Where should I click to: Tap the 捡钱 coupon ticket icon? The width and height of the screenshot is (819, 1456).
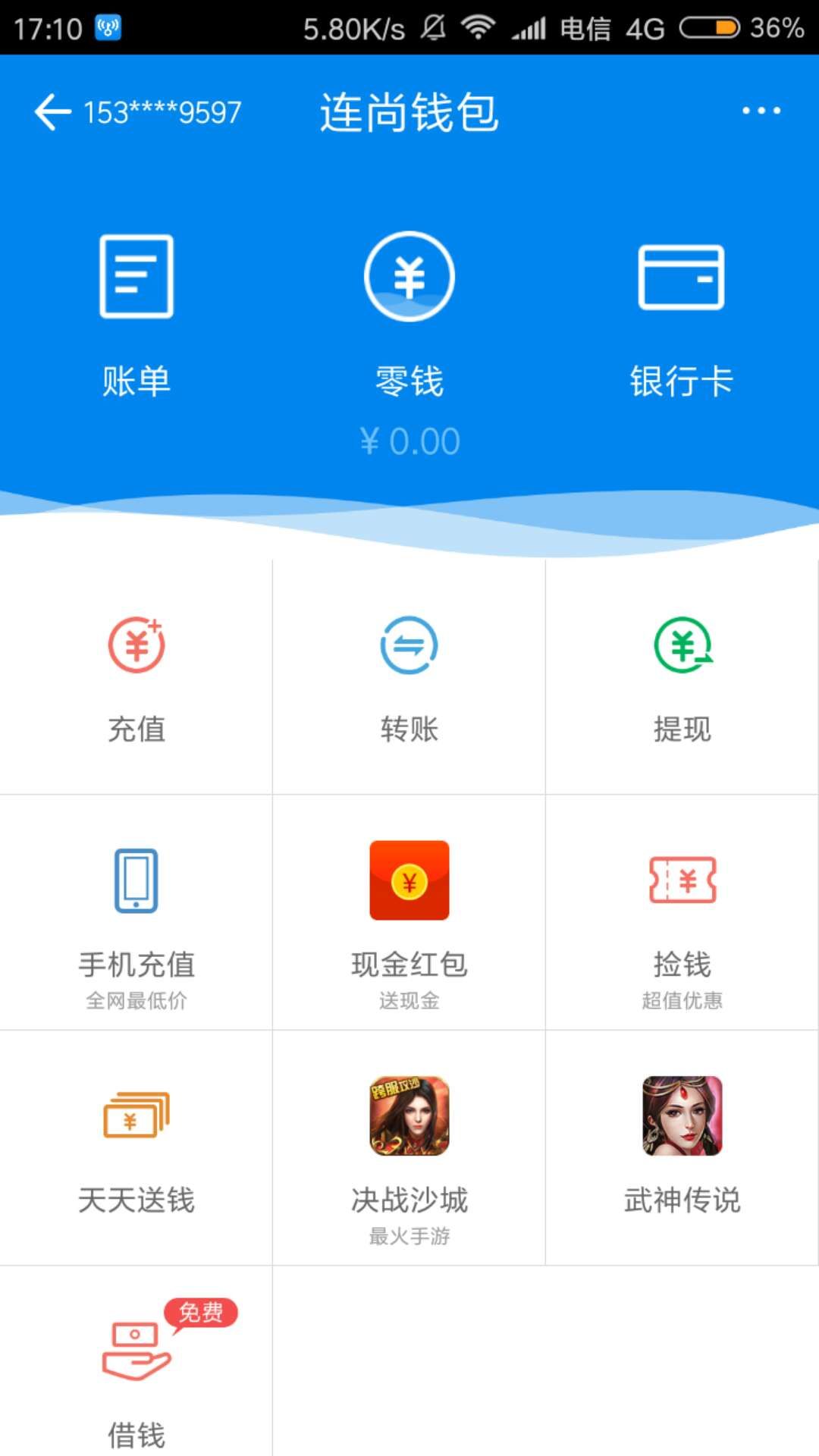(680, 880)
